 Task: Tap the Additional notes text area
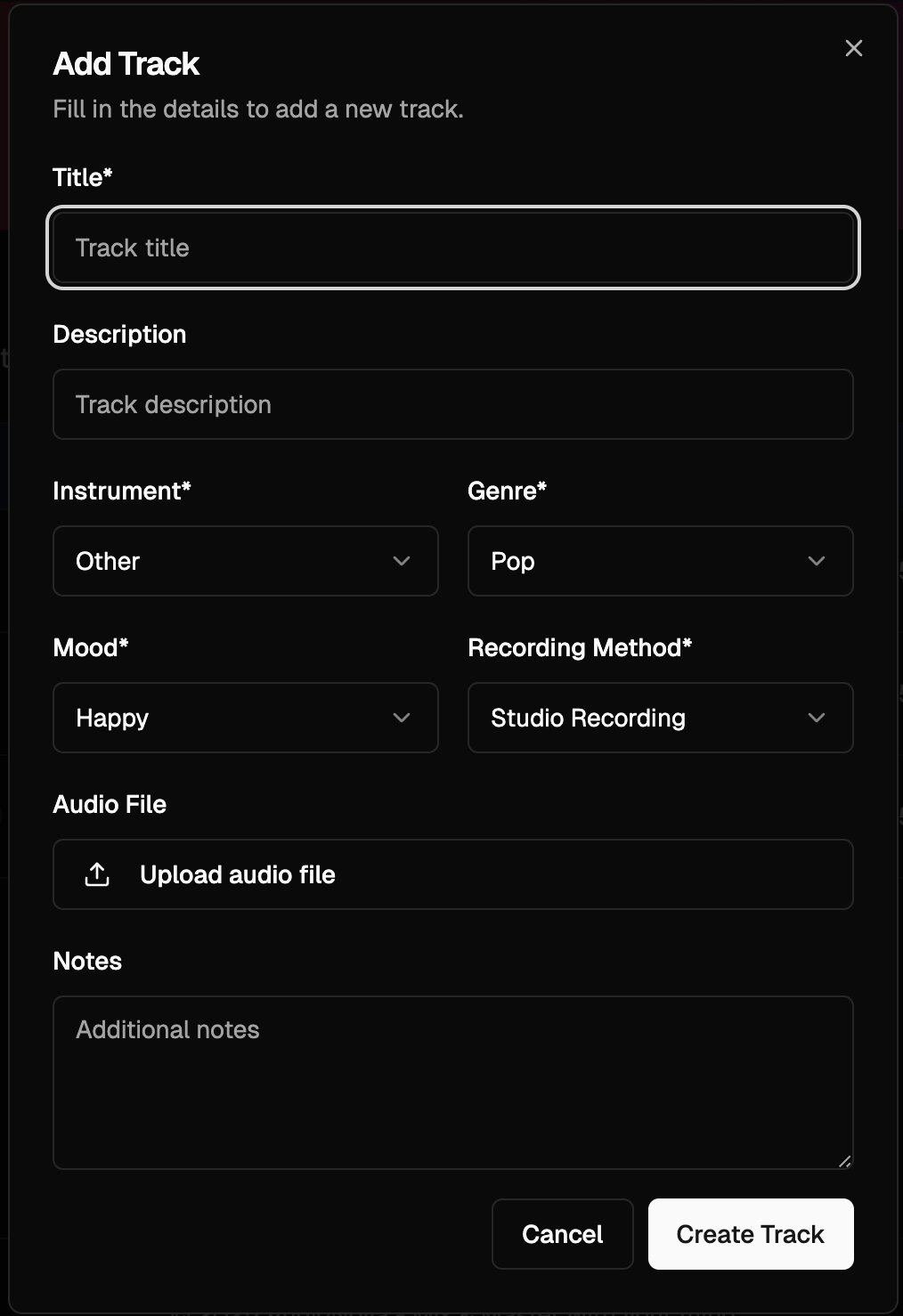pyautogui.click(x=453, y=1083)
